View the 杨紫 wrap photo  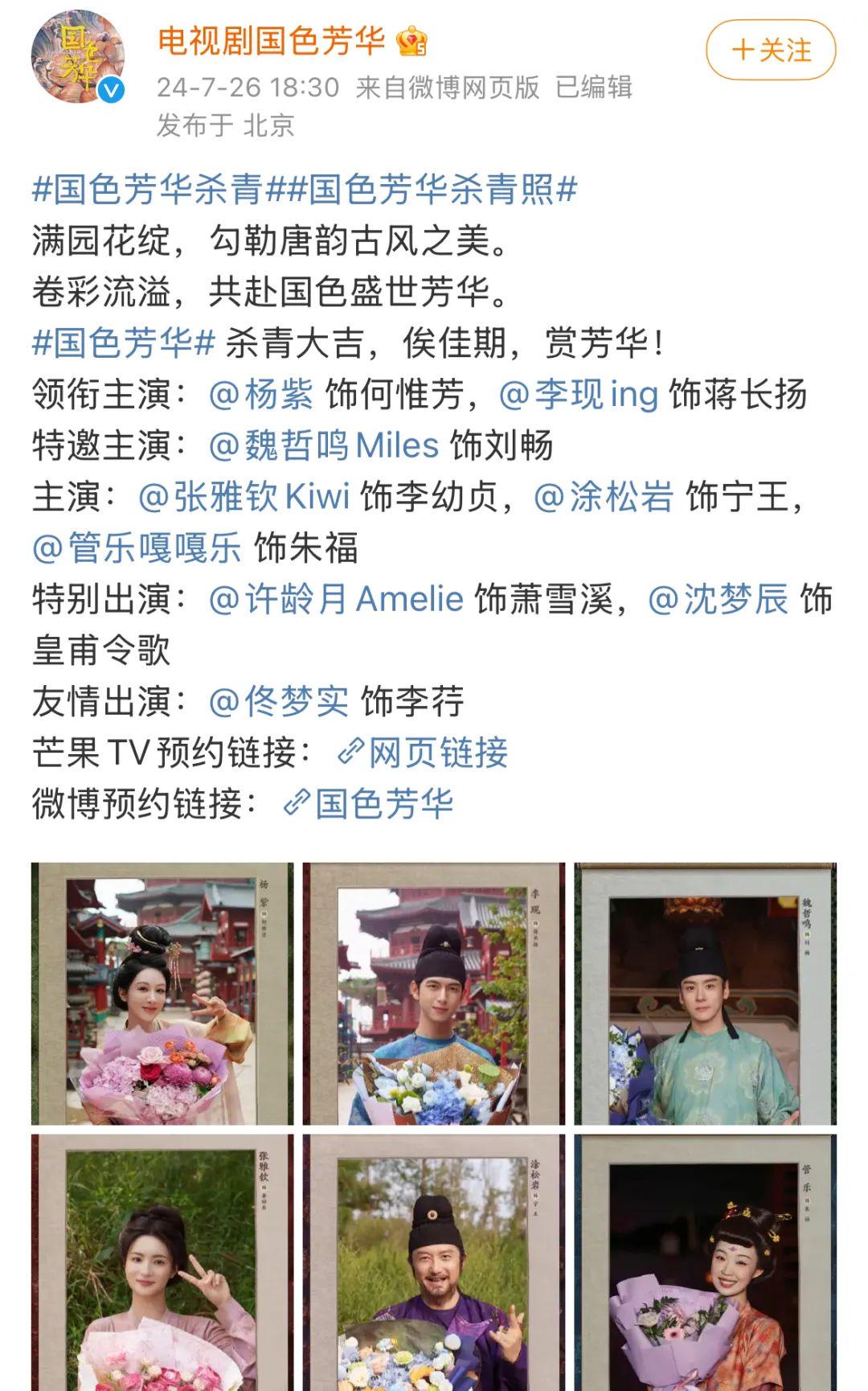pyautogui.click(x=162, y=994)
